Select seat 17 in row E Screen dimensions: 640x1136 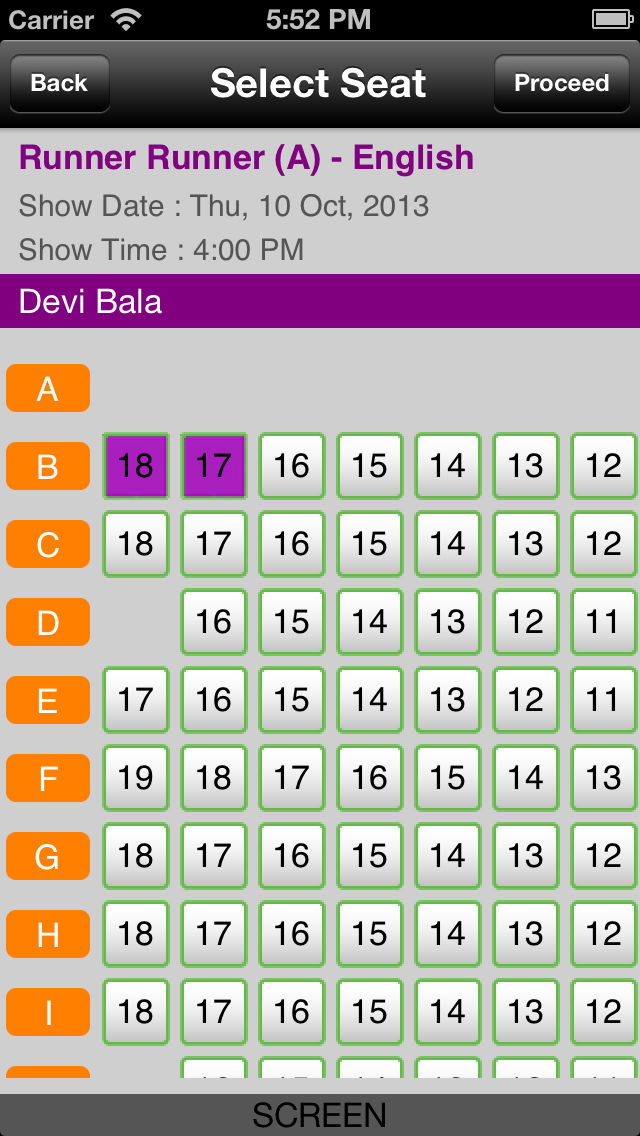coord(136,700)
